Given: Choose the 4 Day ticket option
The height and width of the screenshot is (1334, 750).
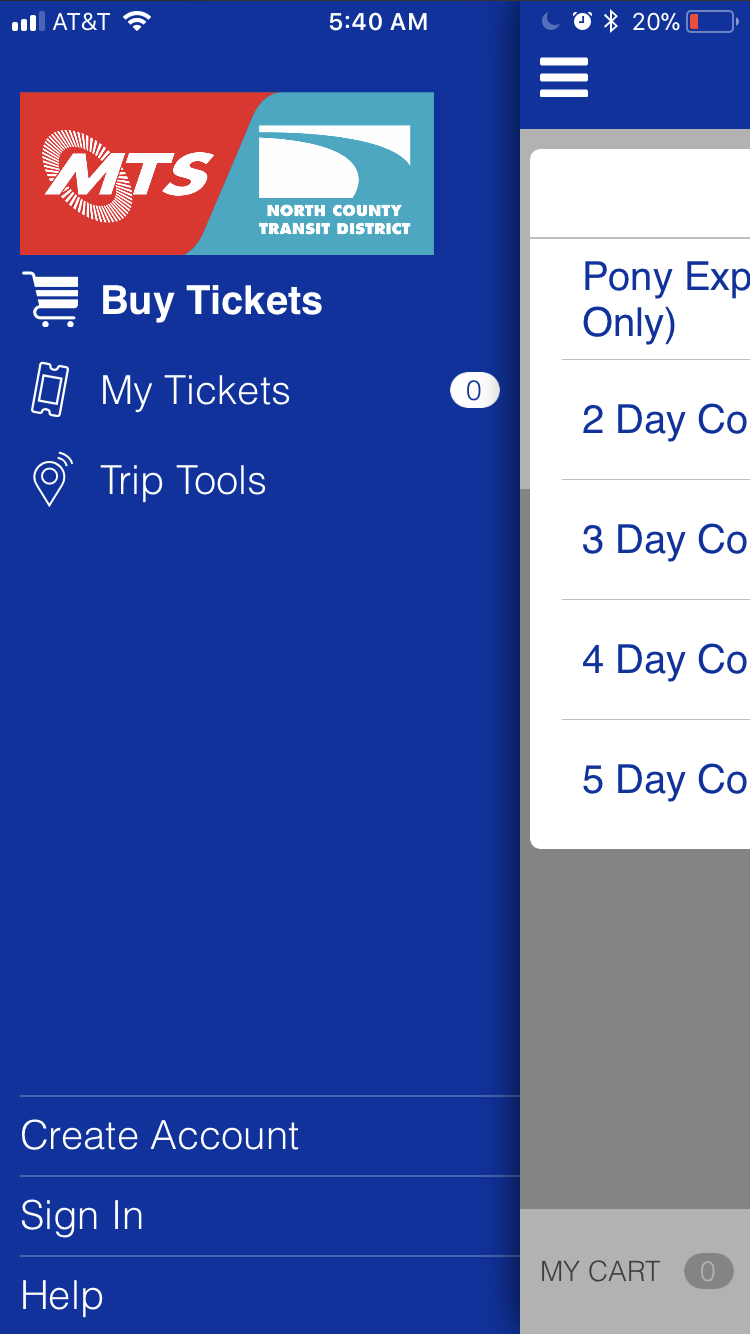Looking at the screenshot, I should click(656, 660).
